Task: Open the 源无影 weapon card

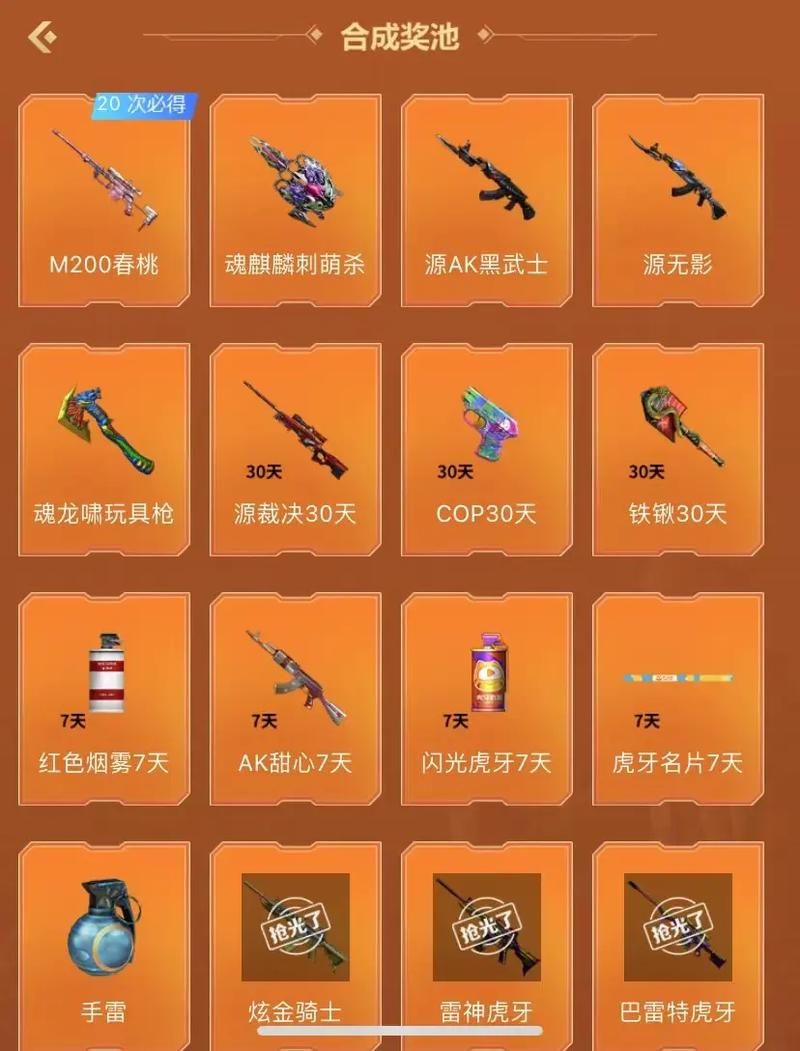Action: pos(678,200)
